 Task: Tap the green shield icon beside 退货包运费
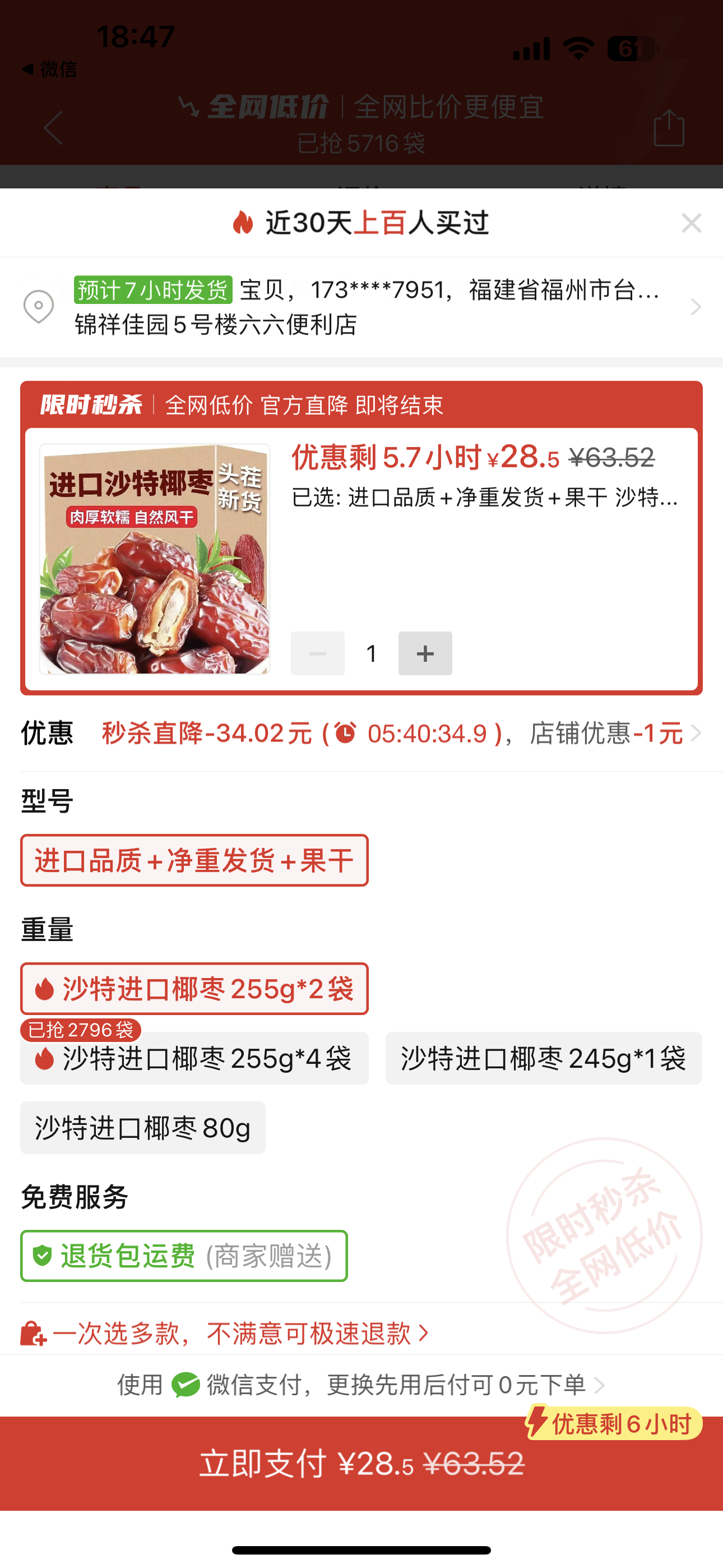coord(41,1255)
